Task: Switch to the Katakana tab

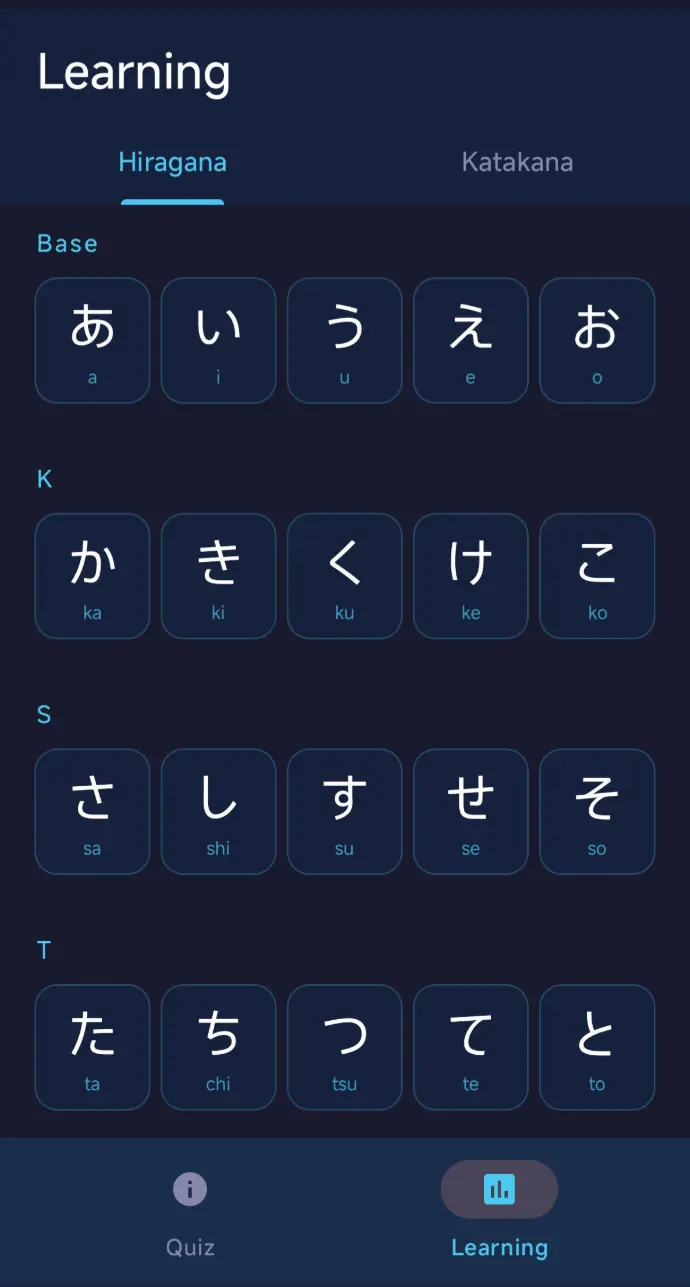Action: coord(517,162)
